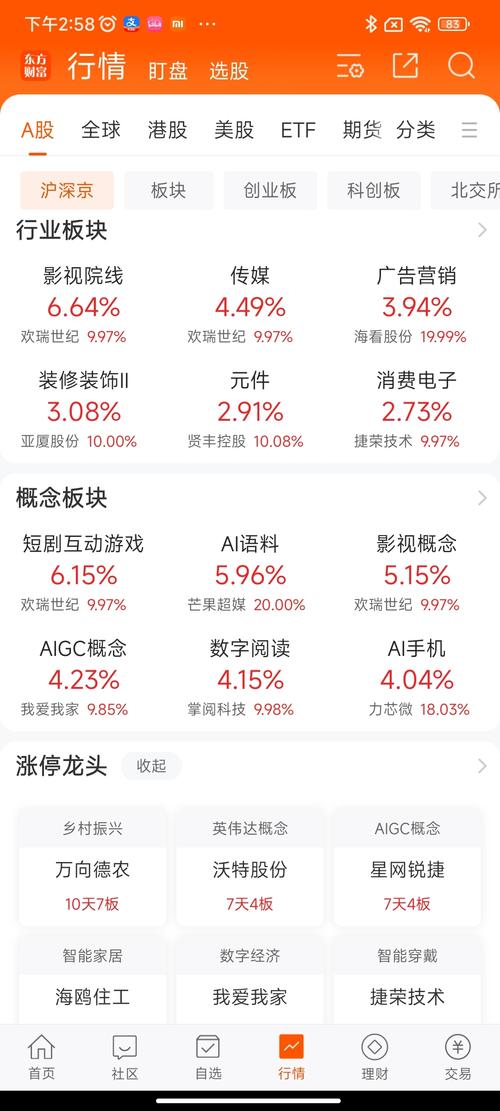The image size is (500, 1111).
Task: Switch to the 盯盘 tab
Action: tap(168, 70)
